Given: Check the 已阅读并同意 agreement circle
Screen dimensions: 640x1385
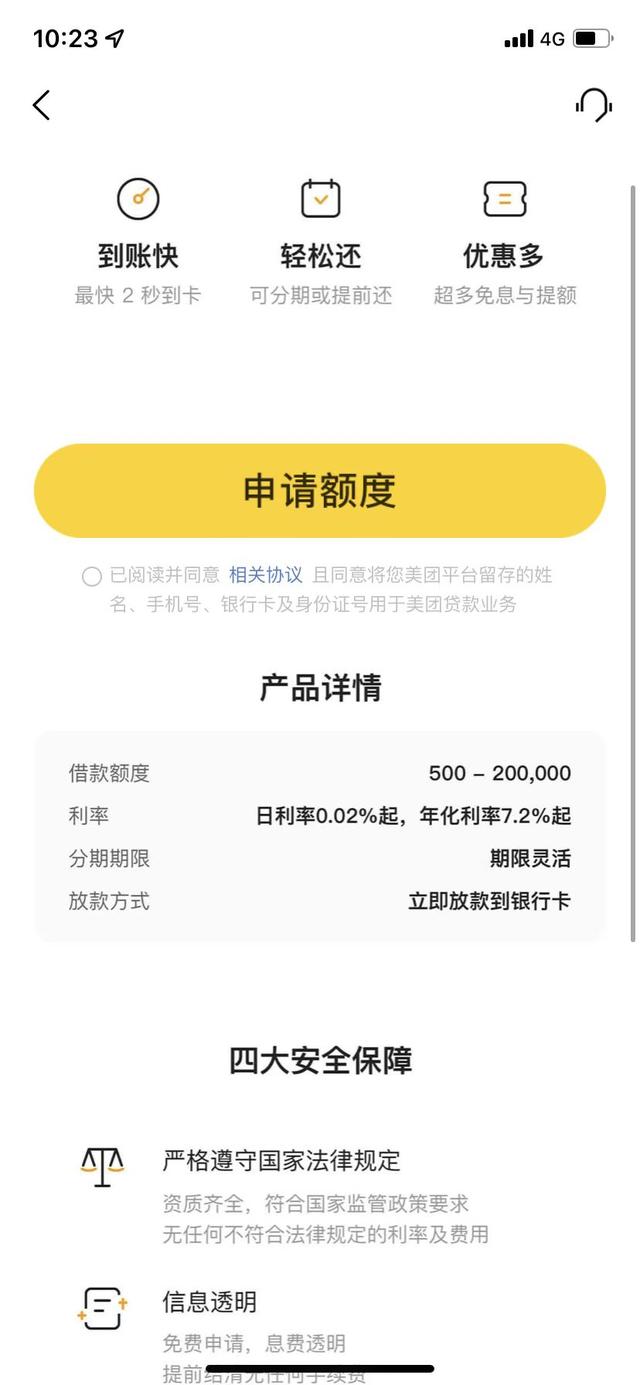Looking at the screenshot, I should click(x=92, y=576).
